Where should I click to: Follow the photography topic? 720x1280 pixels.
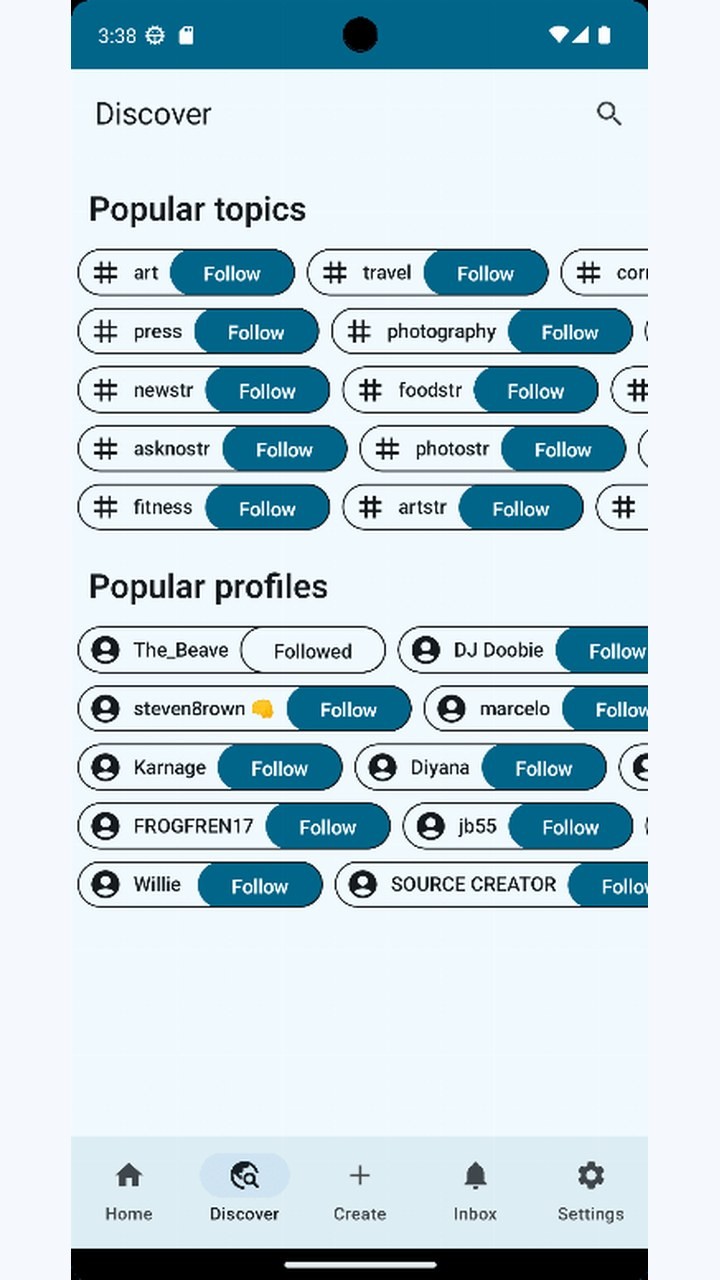pos(570,332)
